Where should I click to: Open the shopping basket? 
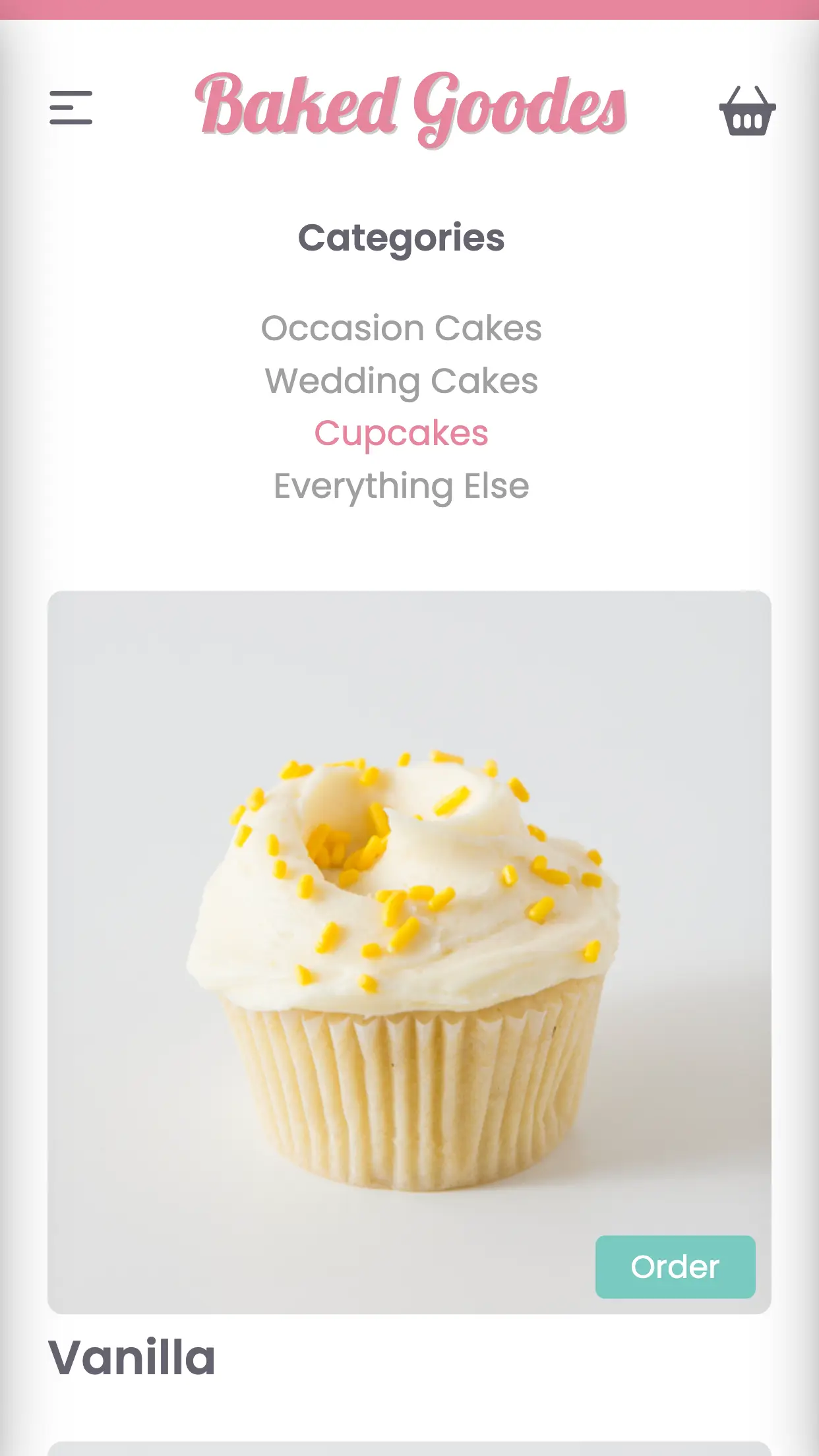[746, 111]
